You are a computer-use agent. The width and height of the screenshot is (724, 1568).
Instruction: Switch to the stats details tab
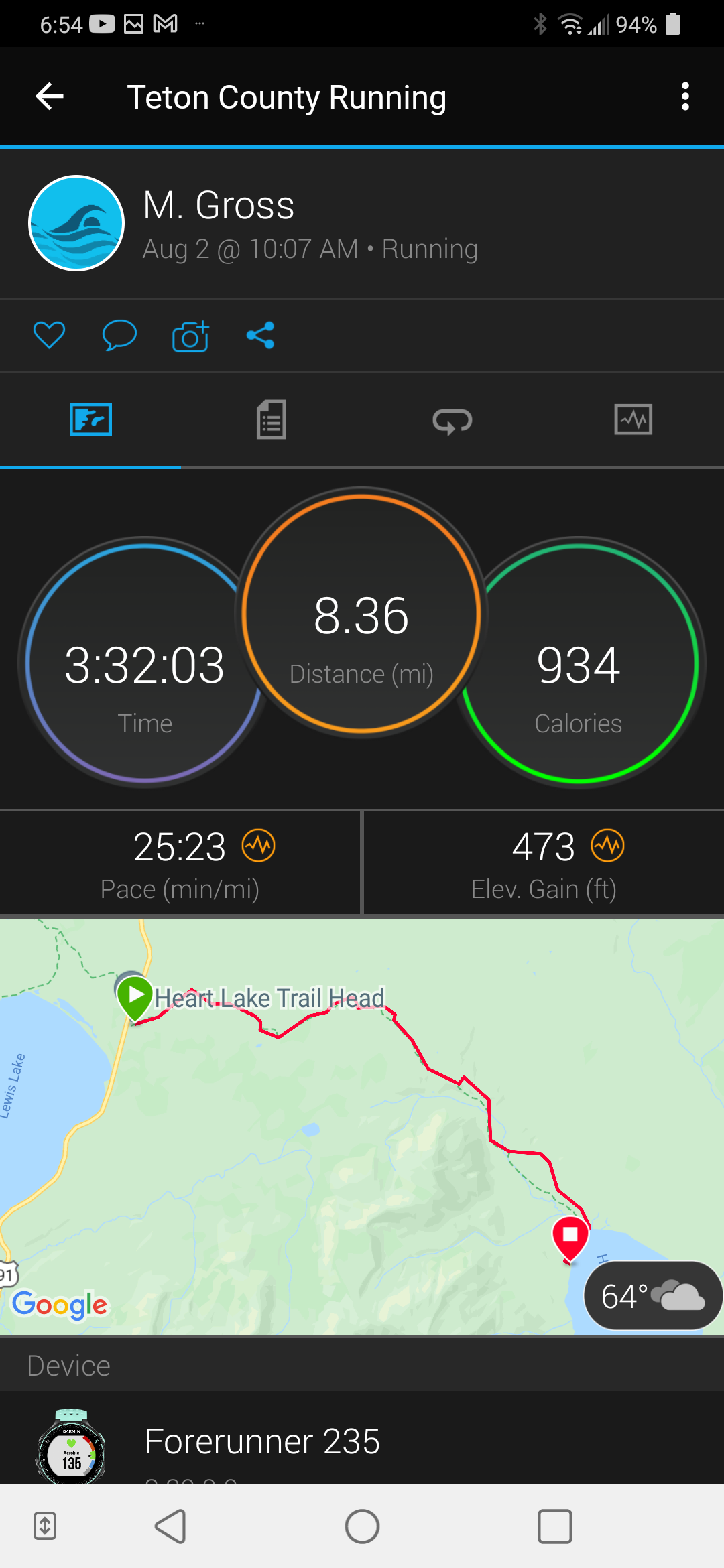point(271,420)
